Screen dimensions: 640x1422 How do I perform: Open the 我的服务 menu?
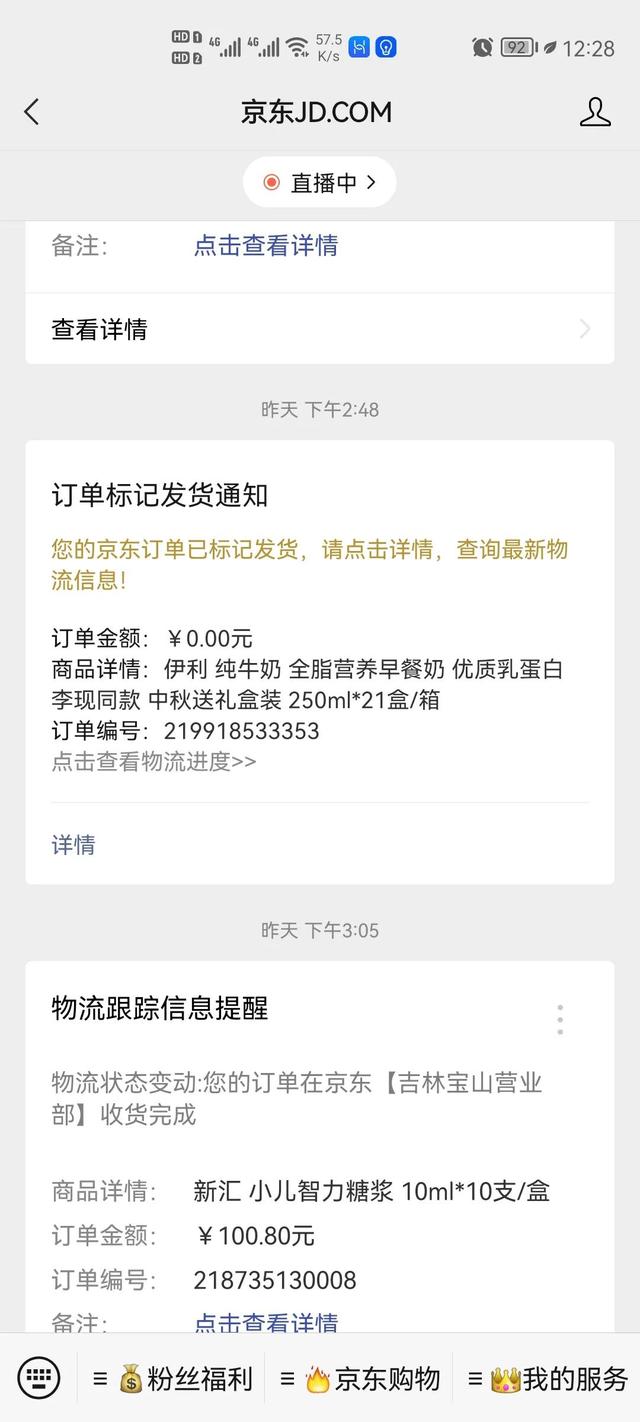coord(550,1379)
